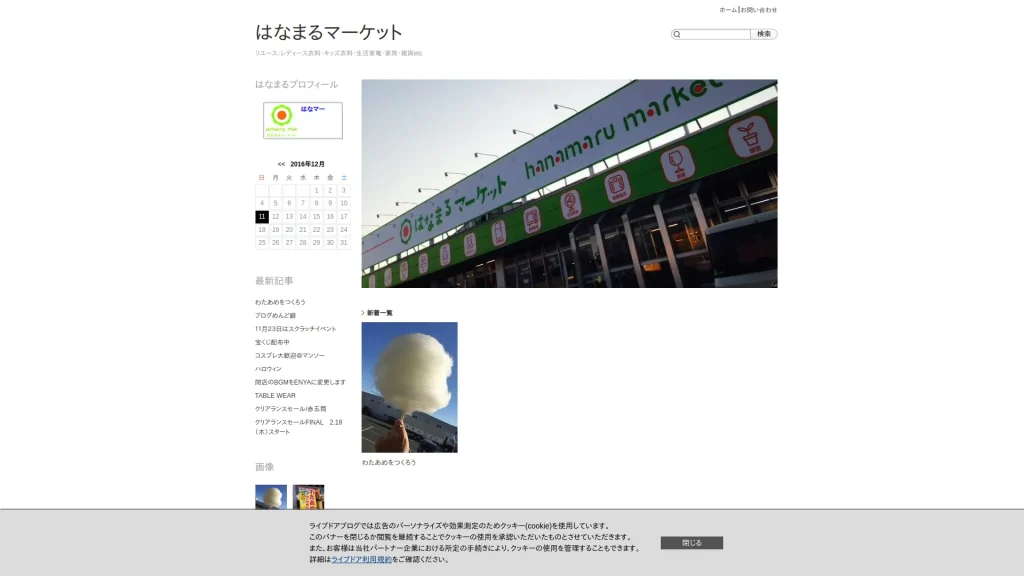Open the はなまるマーケット blog title
Screen dimensions: 1024x576
pos(329,32)
